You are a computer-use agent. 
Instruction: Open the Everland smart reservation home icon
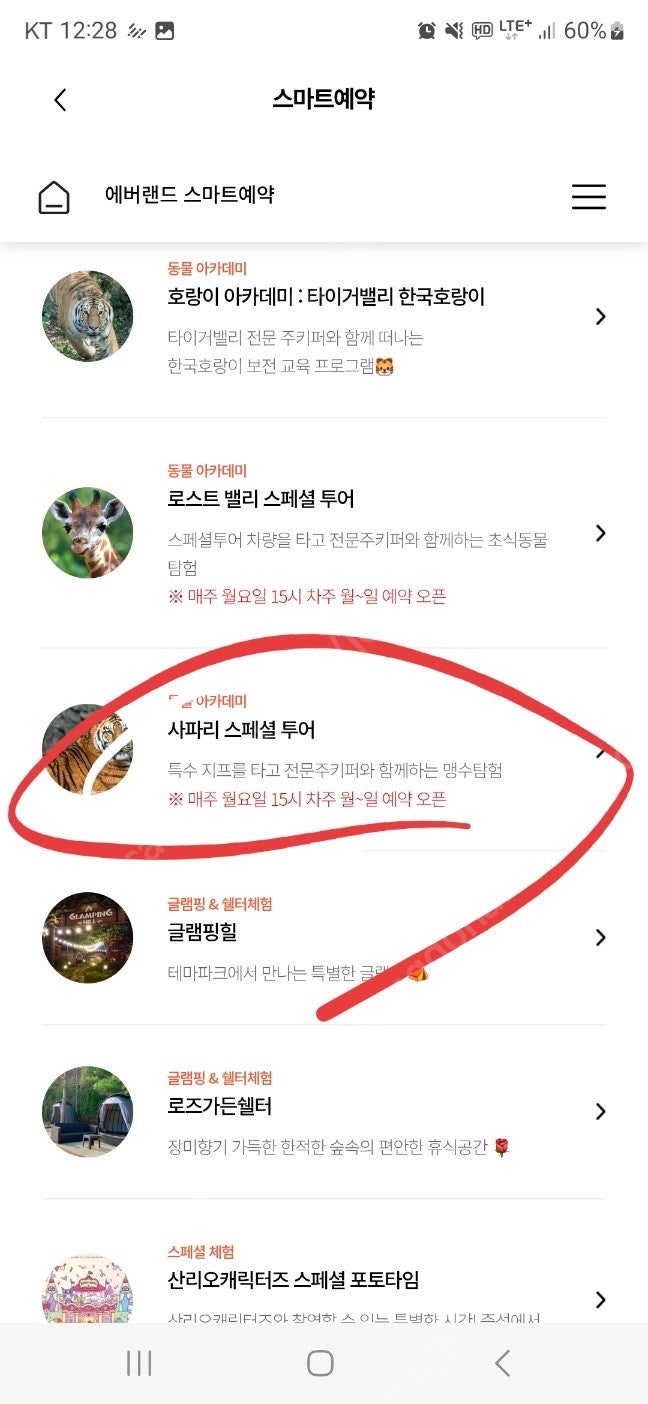tap(54, 197)
